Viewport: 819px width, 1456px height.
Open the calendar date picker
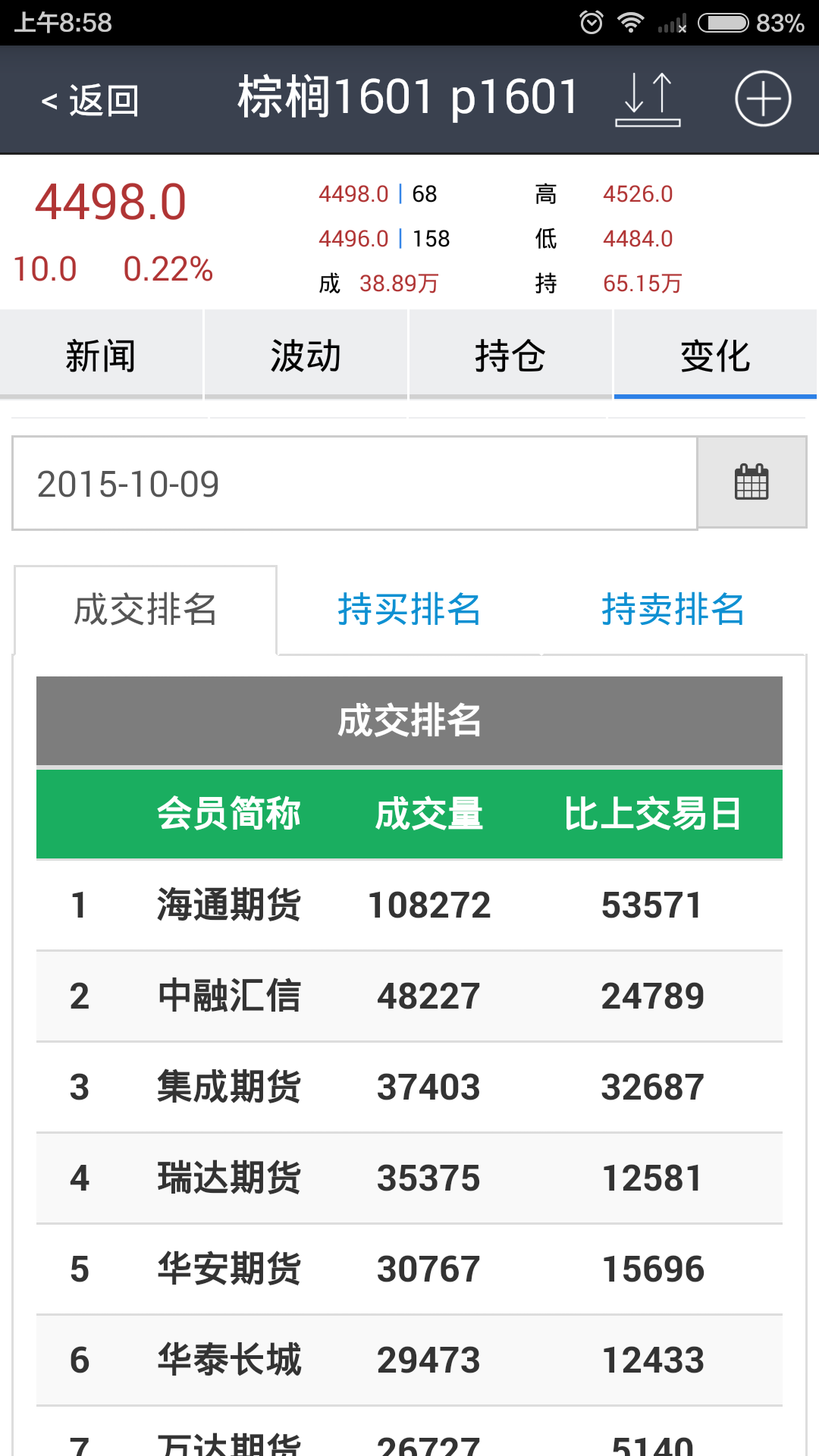[752, 482]
